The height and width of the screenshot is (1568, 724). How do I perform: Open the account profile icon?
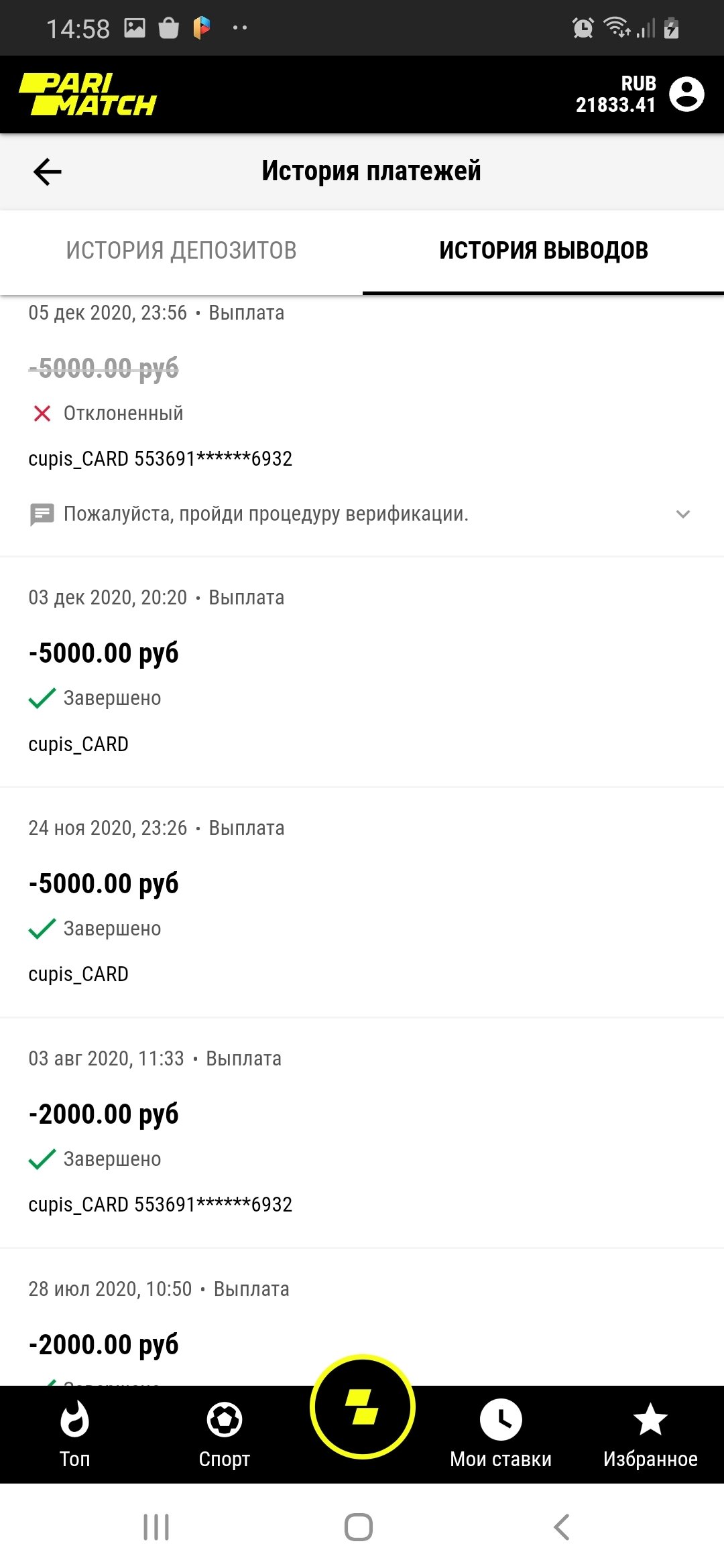point(686,94)
